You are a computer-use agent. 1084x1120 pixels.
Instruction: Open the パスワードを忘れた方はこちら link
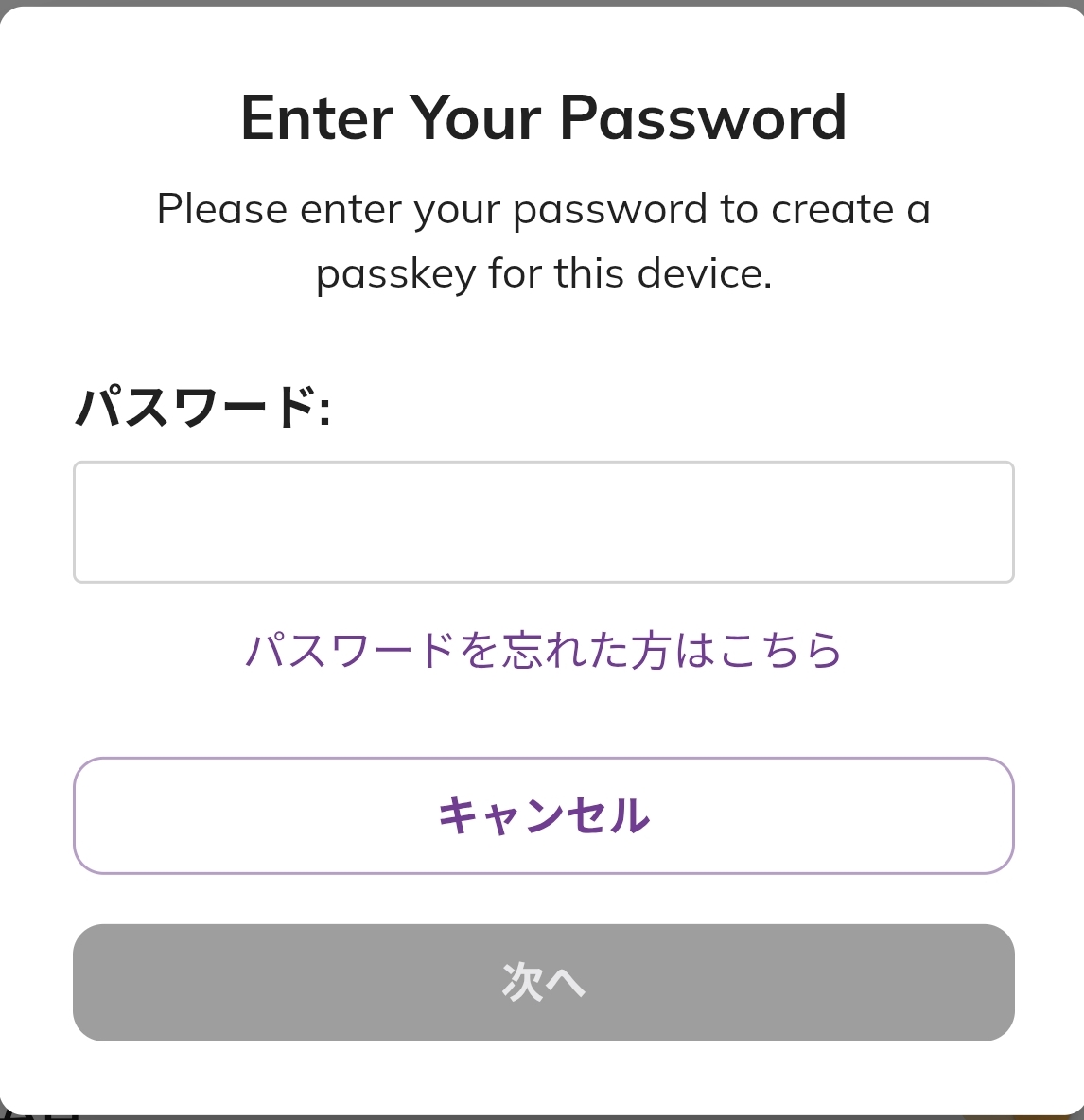543,651
